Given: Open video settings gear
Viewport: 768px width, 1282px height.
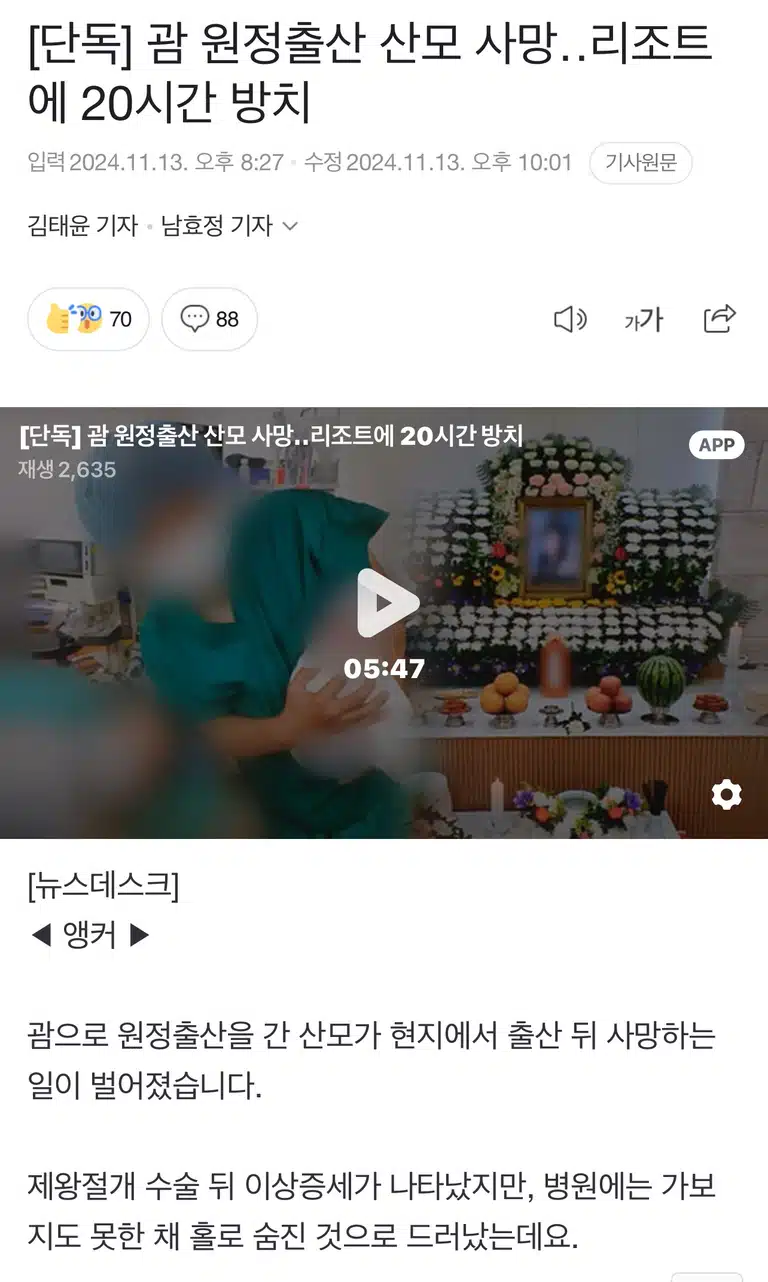Looking at the screenshot, I should (x=726, y=795).
